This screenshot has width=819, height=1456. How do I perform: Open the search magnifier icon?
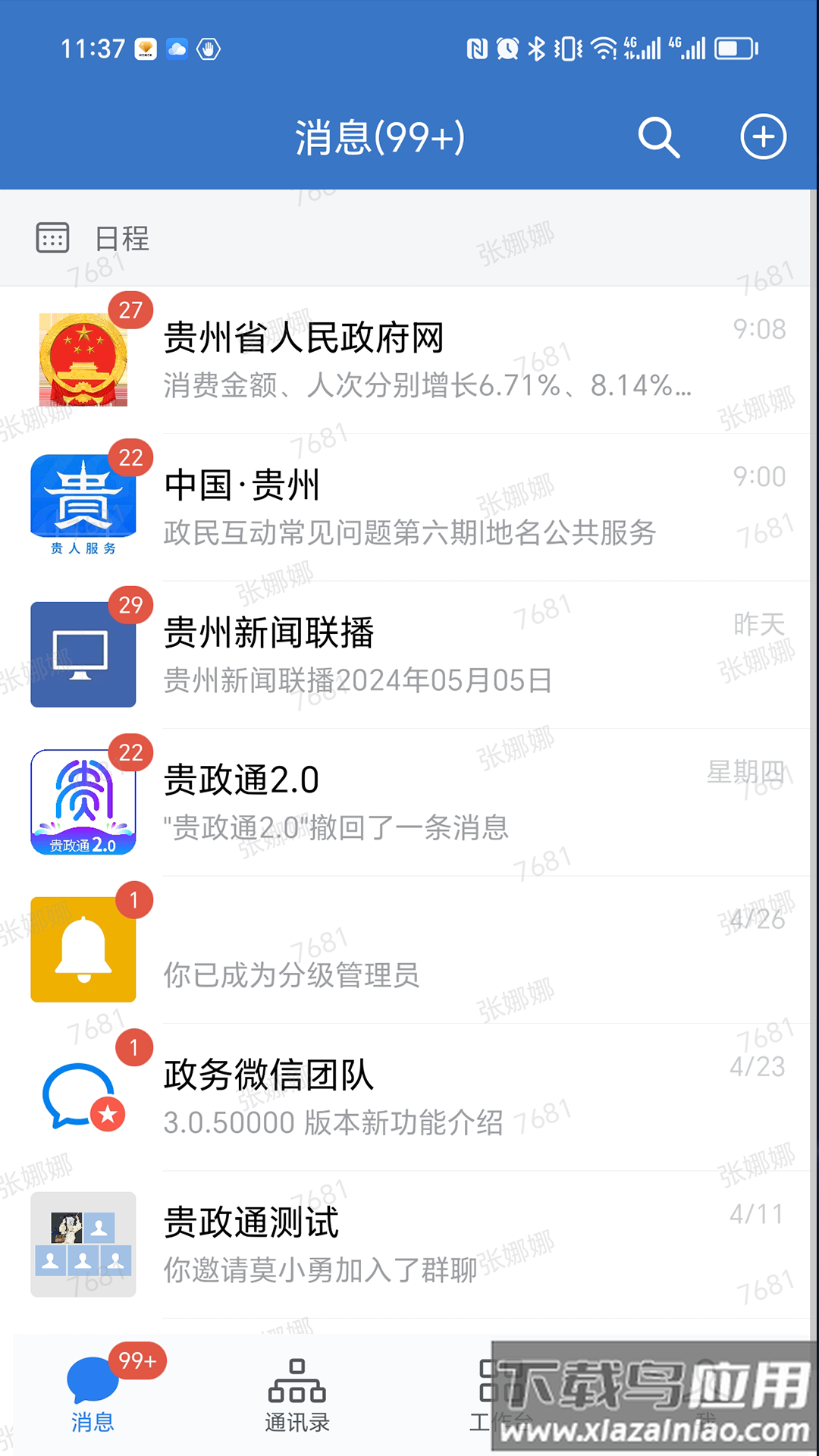pyautogui.click(x=658, y=137)
